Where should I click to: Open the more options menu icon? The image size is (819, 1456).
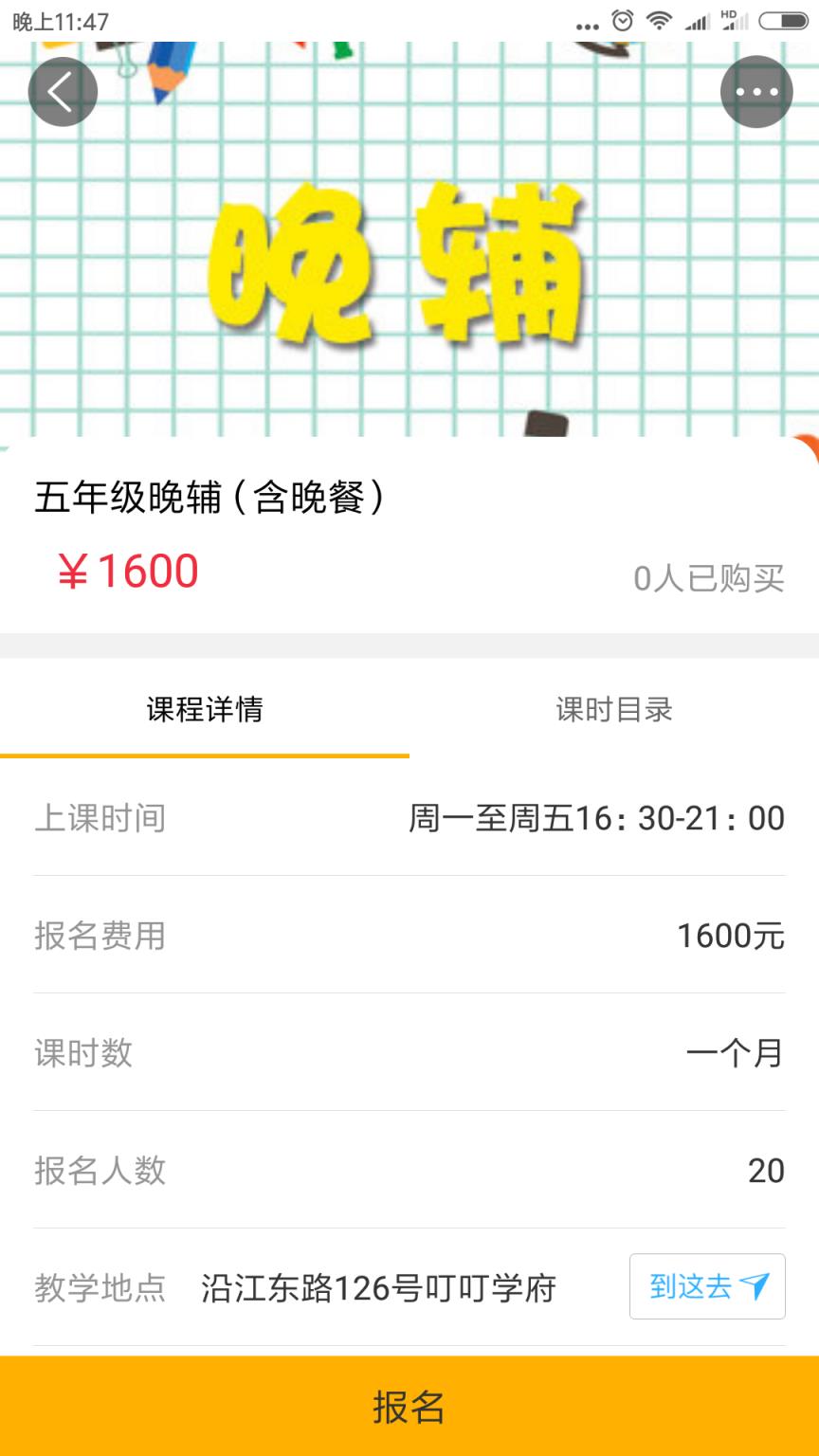[756, 91]
